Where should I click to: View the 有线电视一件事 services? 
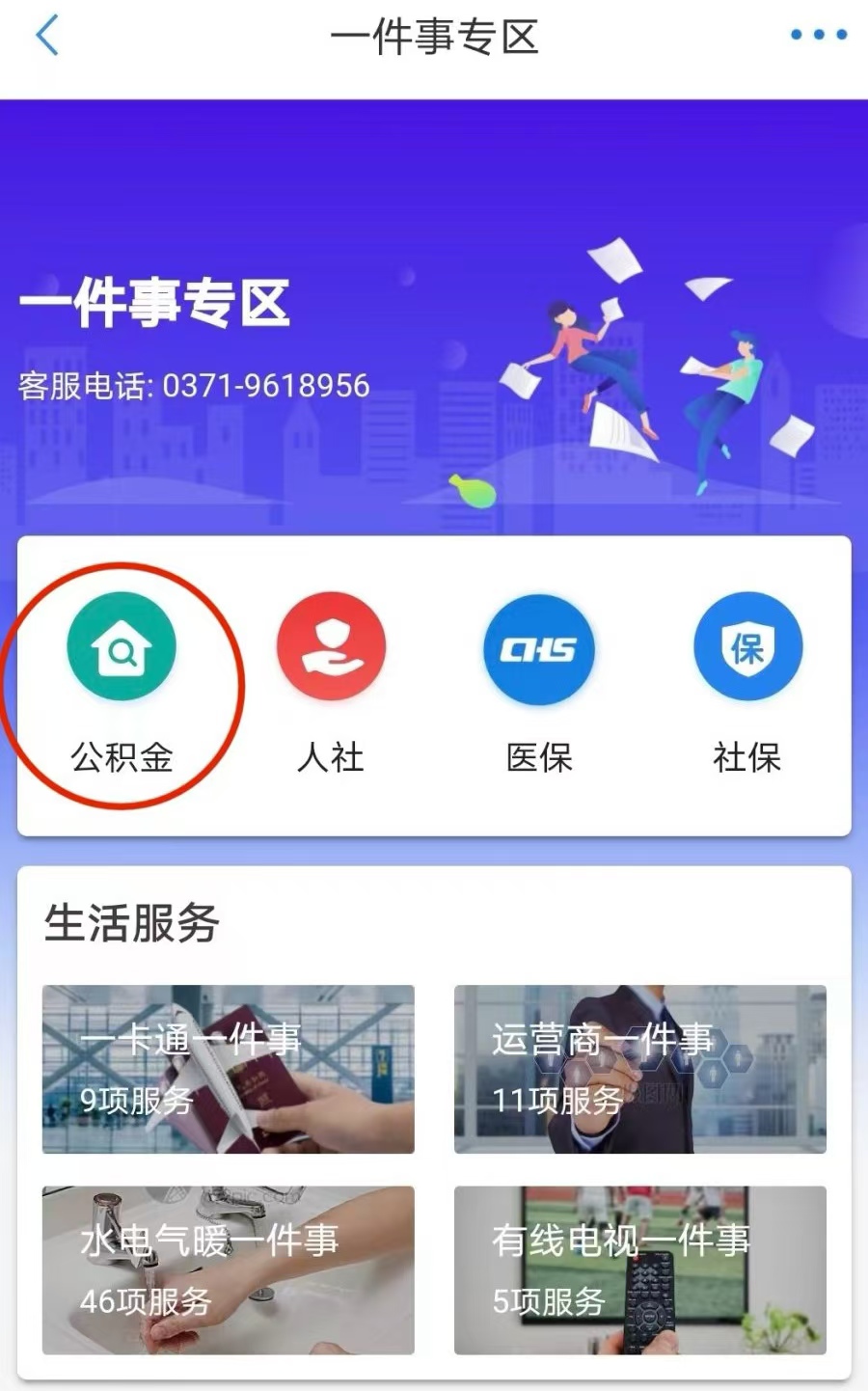(x=639, y=1269)
